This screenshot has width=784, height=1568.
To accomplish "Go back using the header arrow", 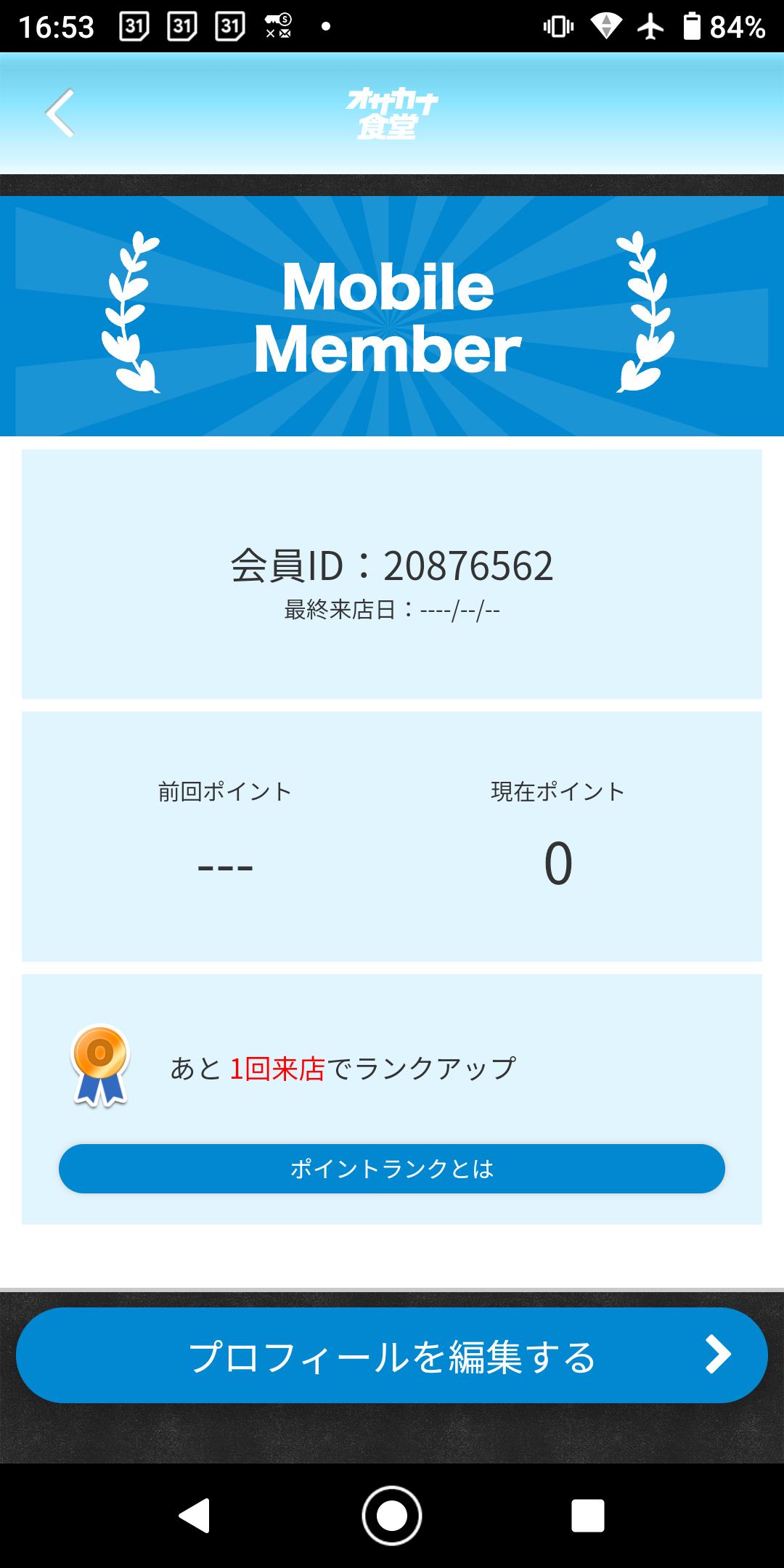I will tap(60, 113).
